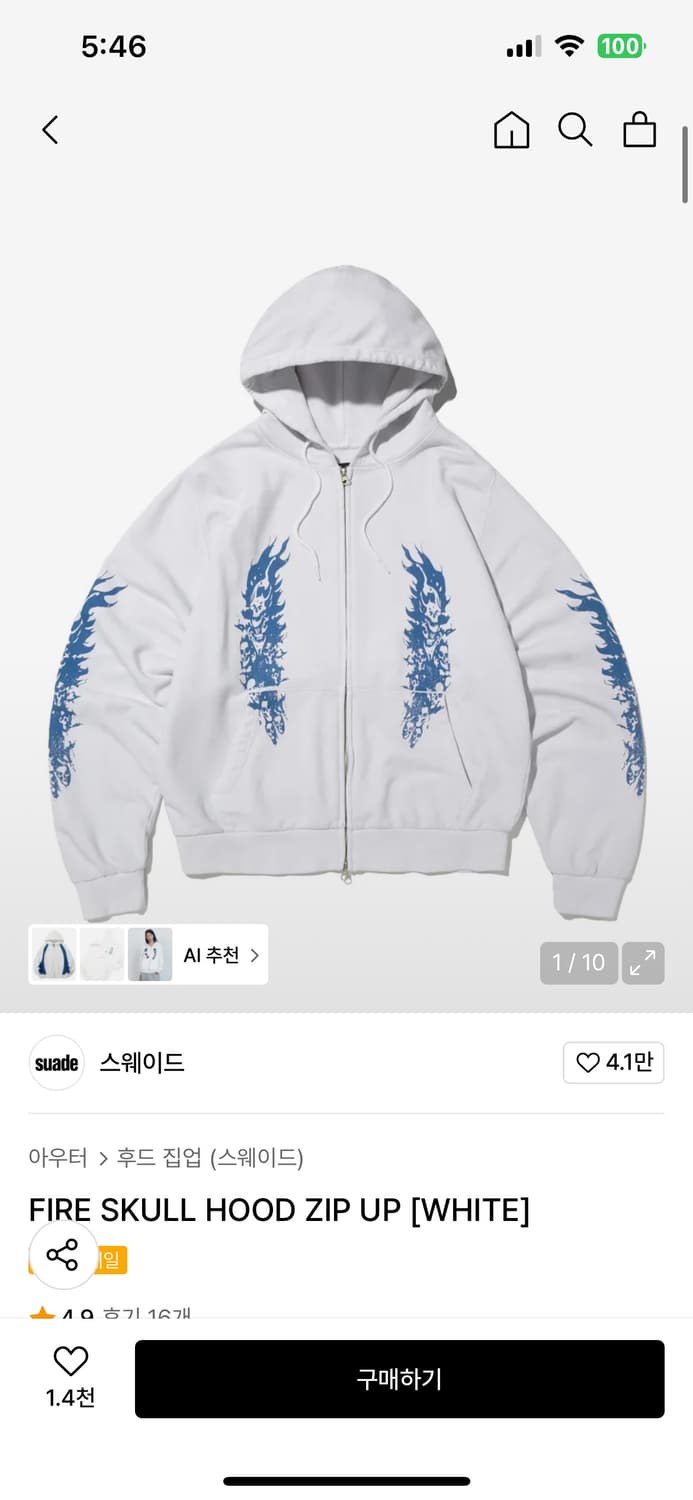693x1500 pixels.
Task: Open the search magnifier icon
Action: point(575,130)
